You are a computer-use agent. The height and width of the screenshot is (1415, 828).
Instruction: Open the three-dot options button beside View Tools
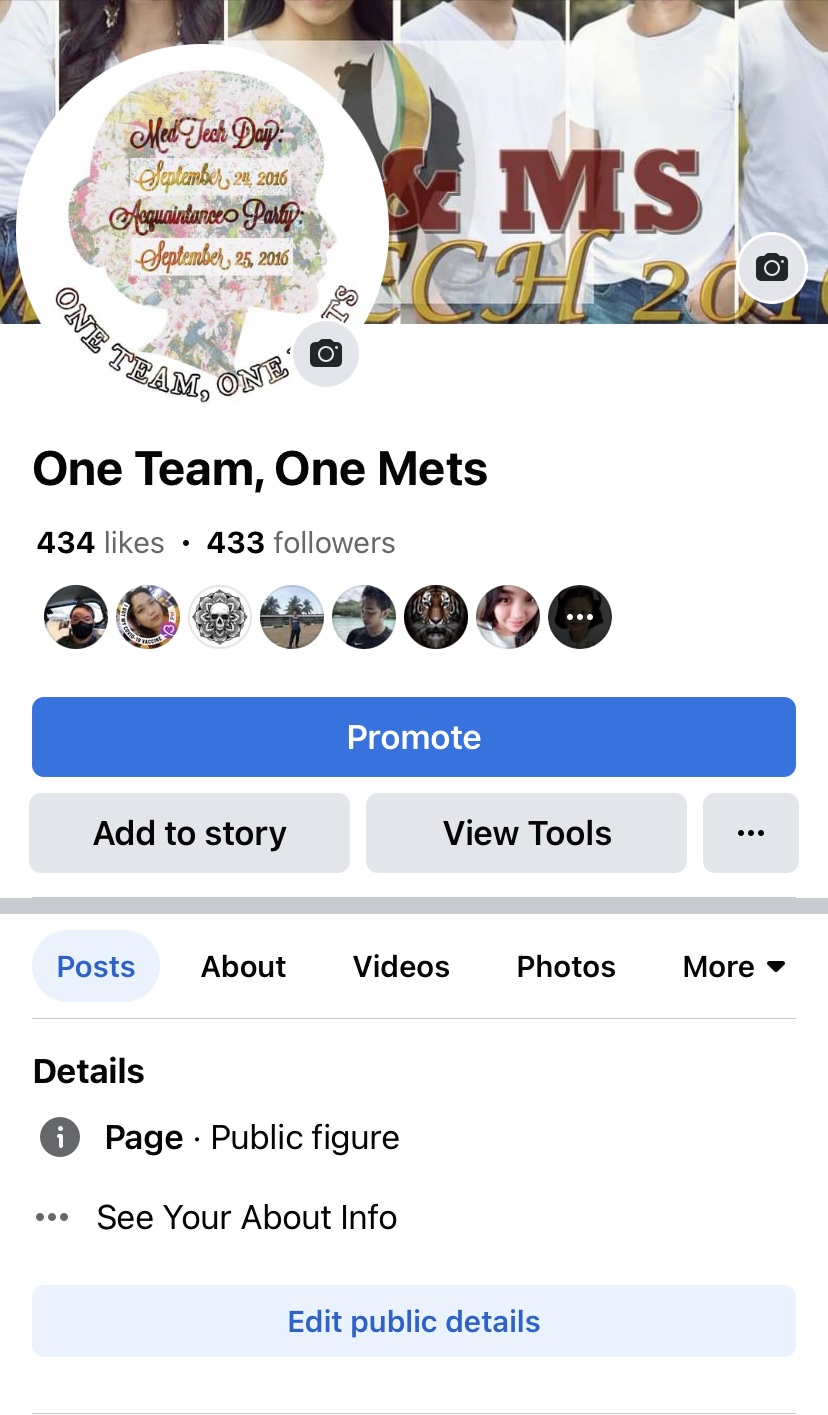click(750, 833)
